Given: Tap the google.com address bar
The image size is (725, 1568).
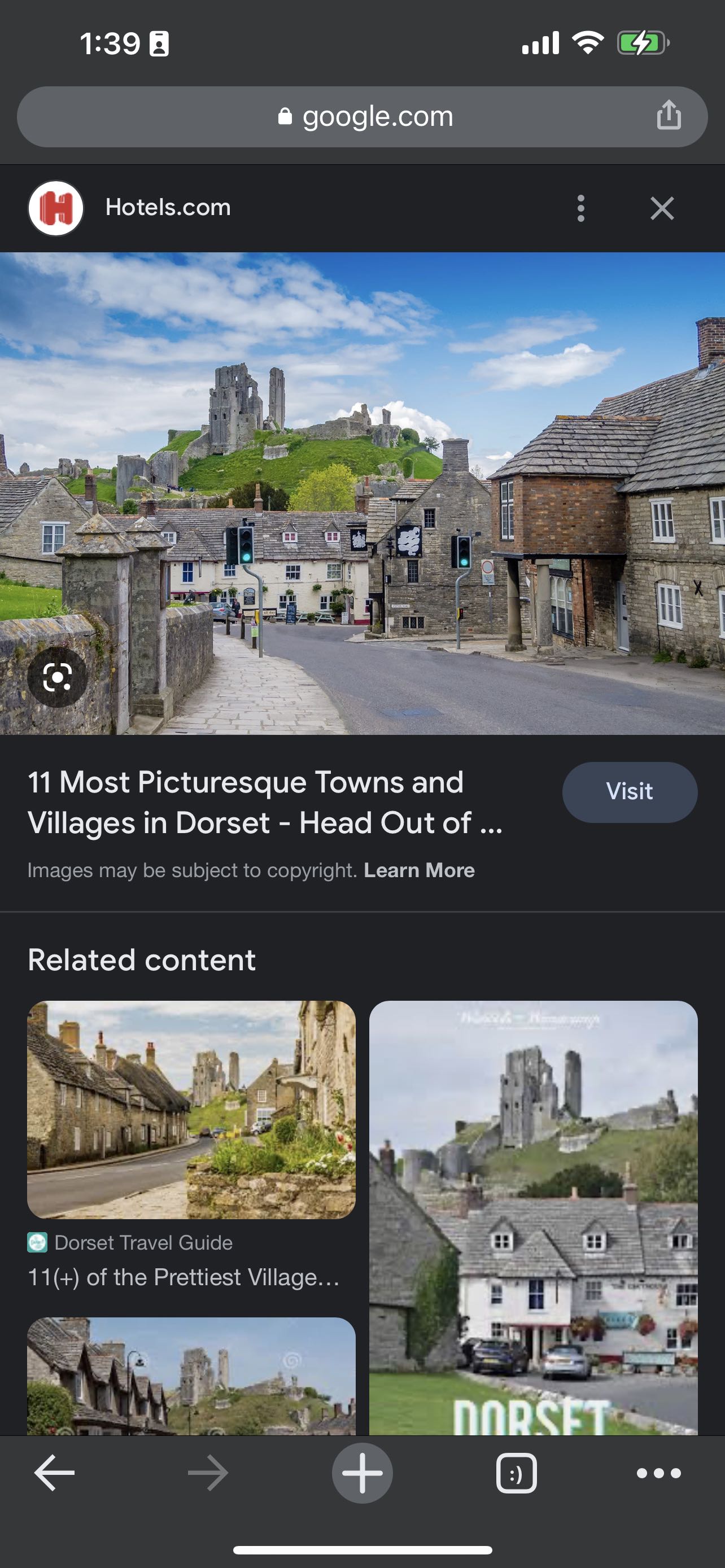Looking at the screenshot, I should tap(362, 116).
